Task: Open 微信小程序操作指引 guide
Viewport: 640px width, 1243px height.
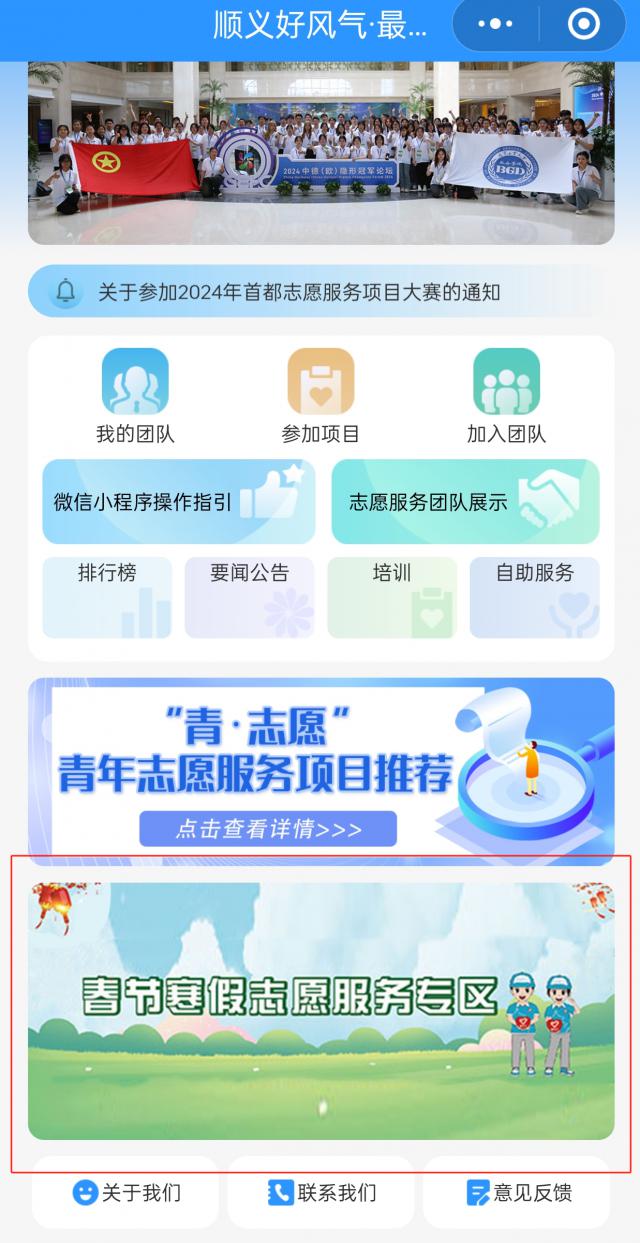Action: (178, 502)
